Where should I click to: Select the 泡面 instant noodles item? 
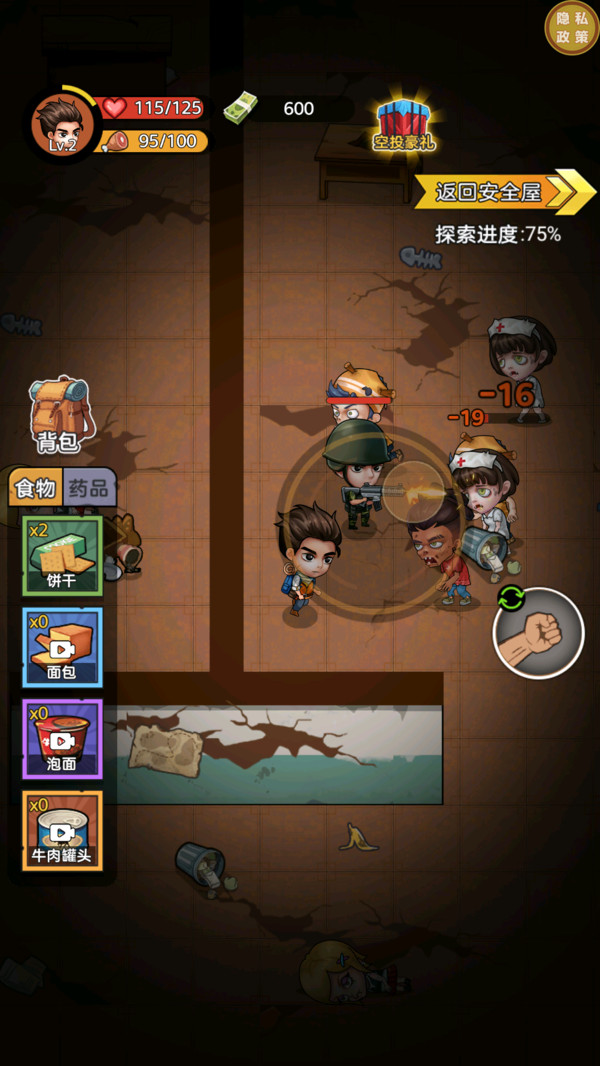pyautogui.click(x=62, y=739)
